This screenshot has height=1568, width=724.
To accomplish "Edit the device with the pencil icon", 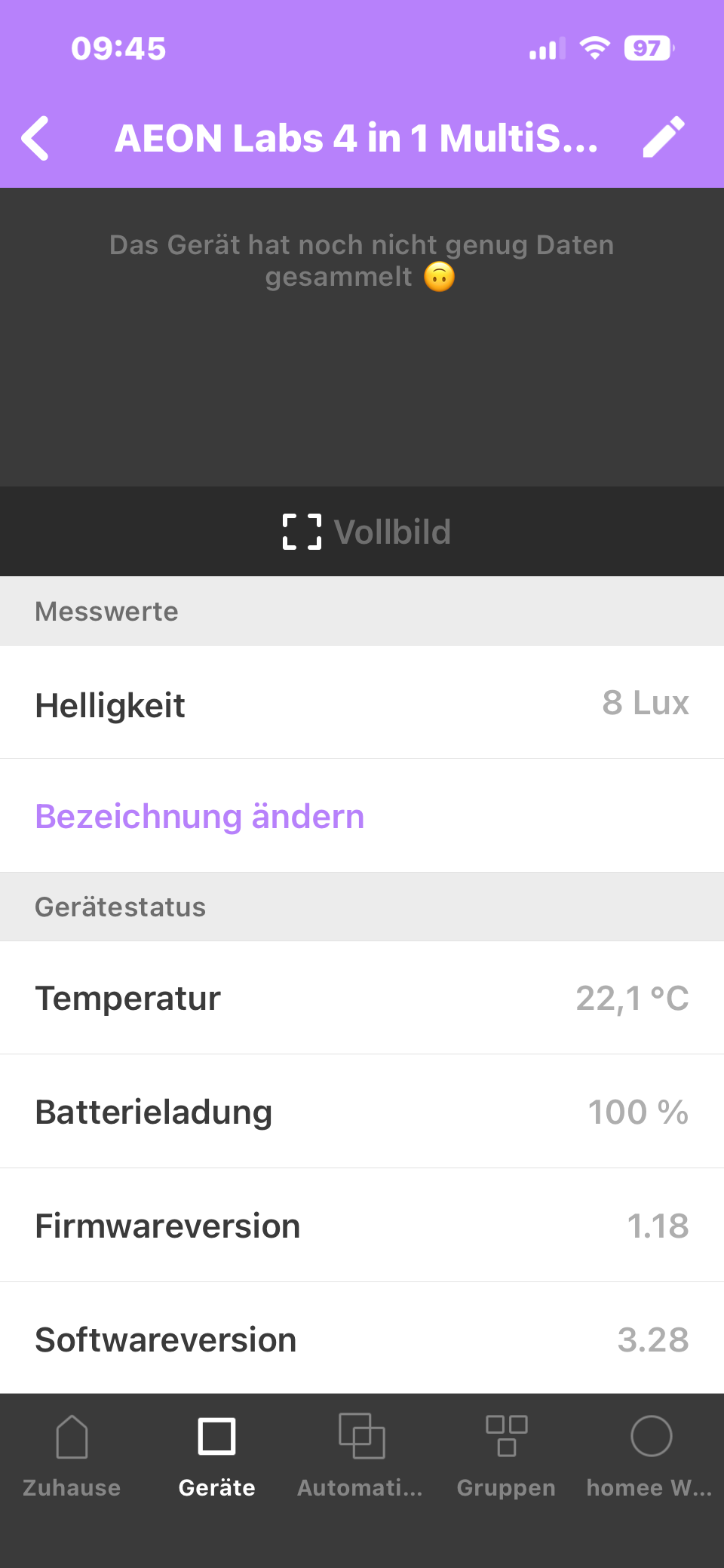I will click(664, 137).
